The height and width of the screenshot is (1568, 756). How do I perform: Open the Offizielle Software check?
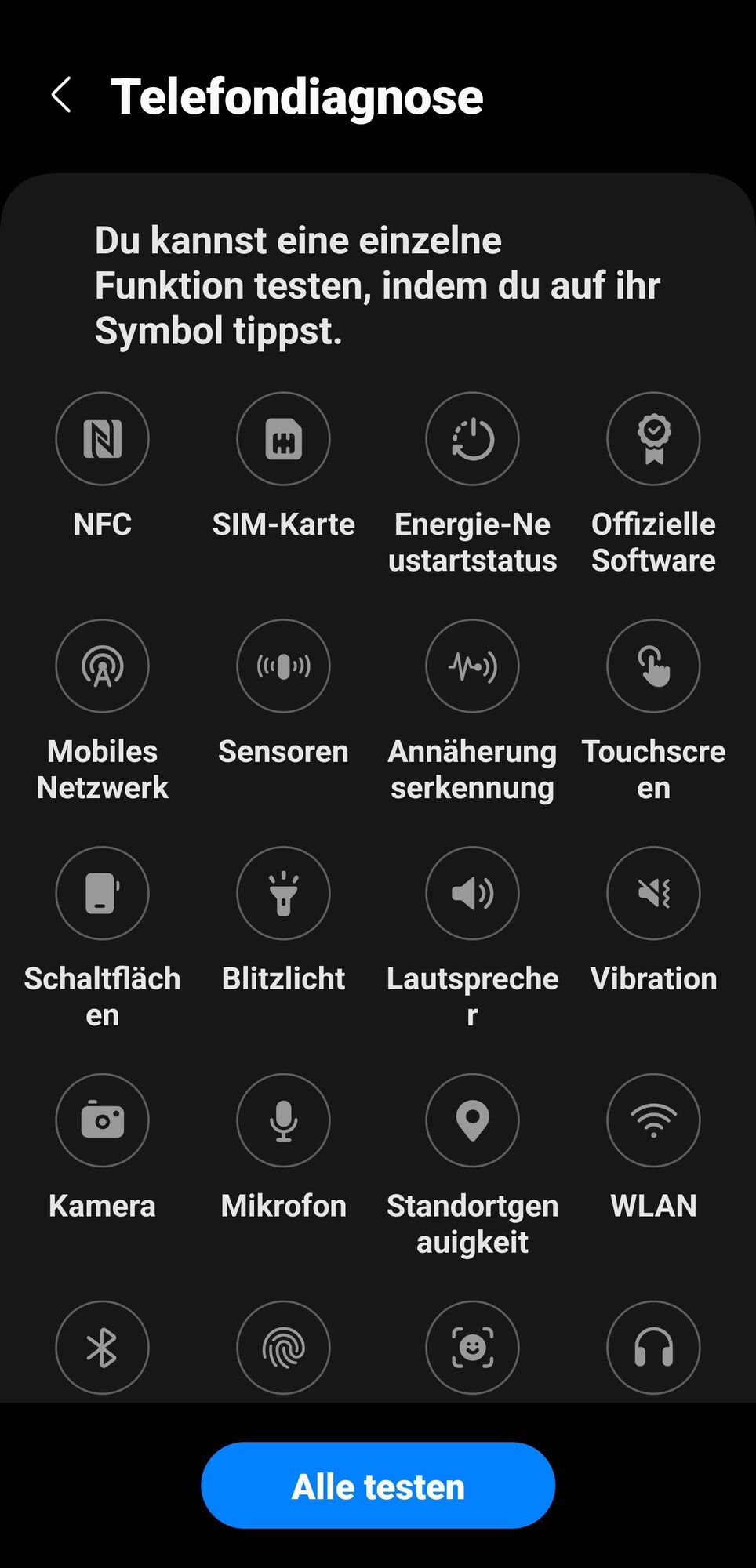pyautogui.click(x=653, y=438)
